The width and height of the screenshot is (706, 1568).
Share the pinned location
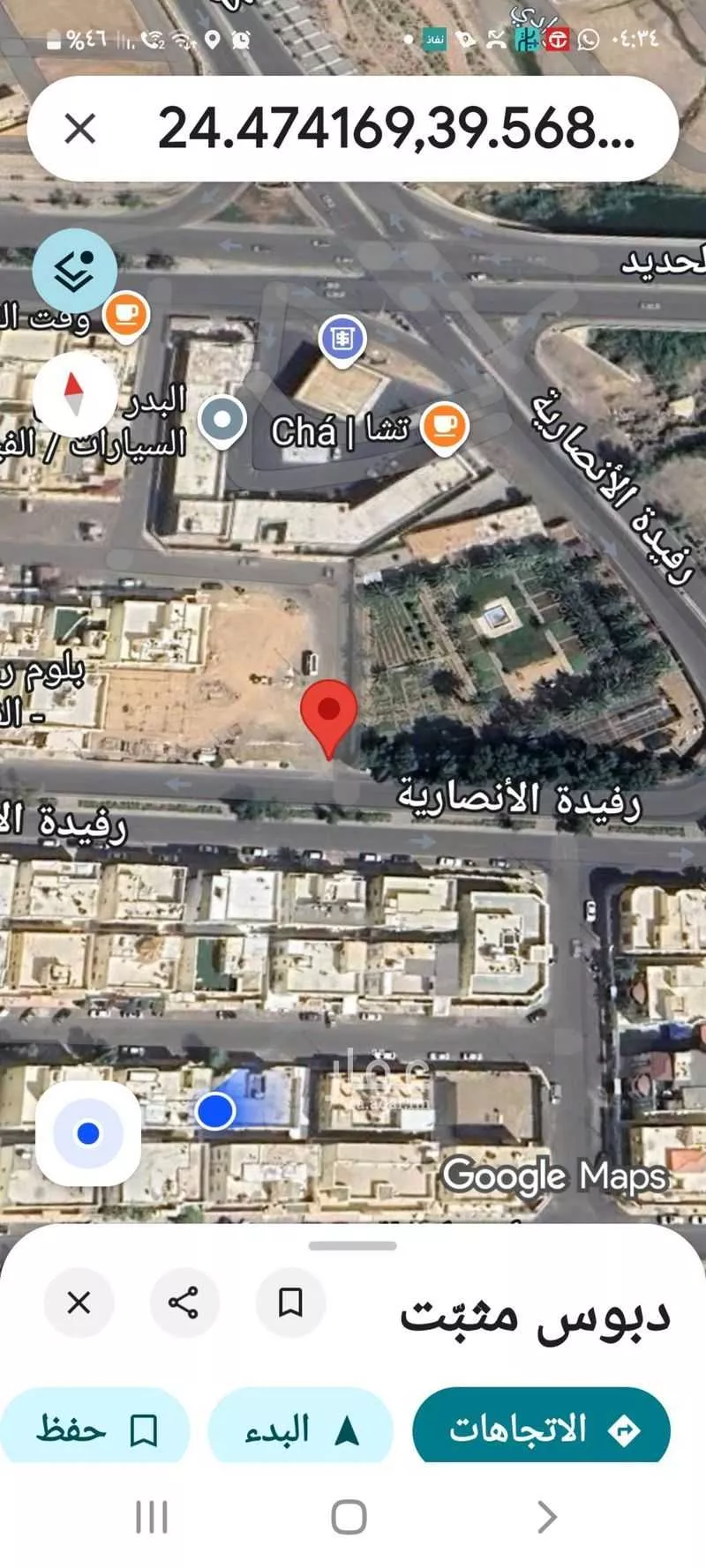pyautogui.click(x=184, y=1302)
